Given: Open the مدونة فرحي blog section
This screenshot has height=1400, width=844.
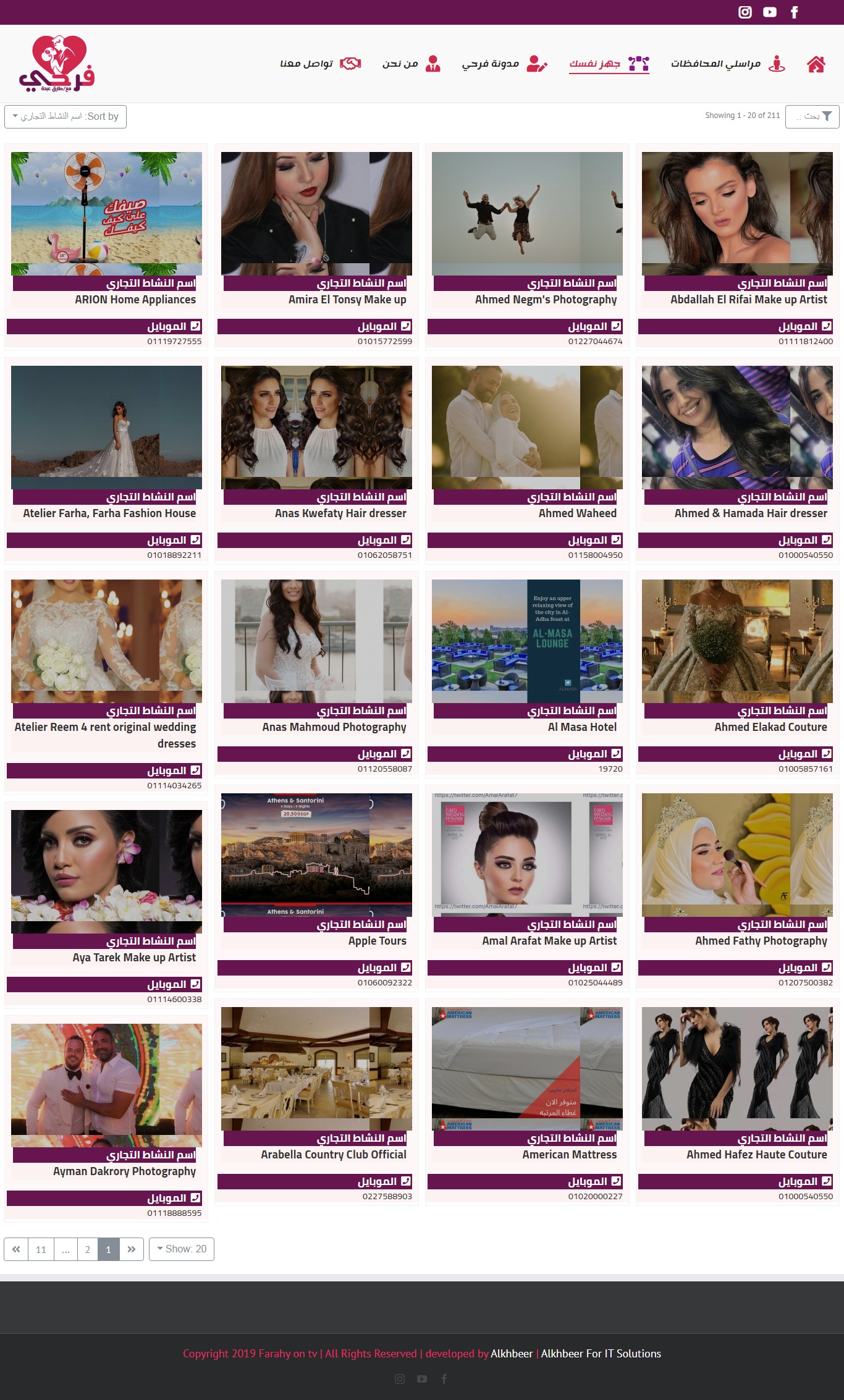Looking at the screenshot, I should (x=504, y=64).
